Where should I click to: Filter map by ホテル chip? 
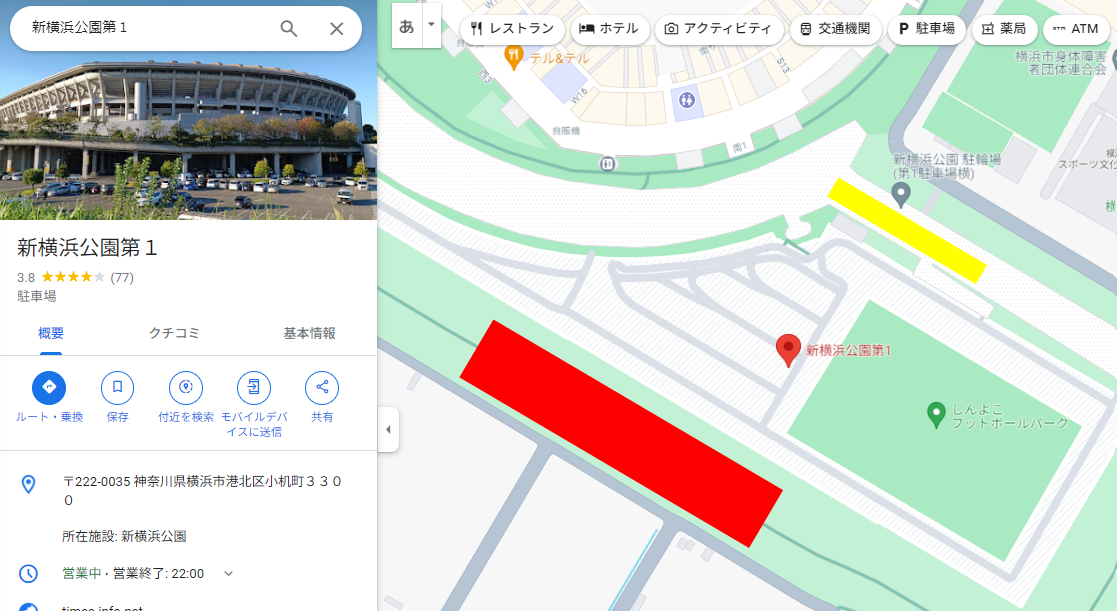pos(610,29)
